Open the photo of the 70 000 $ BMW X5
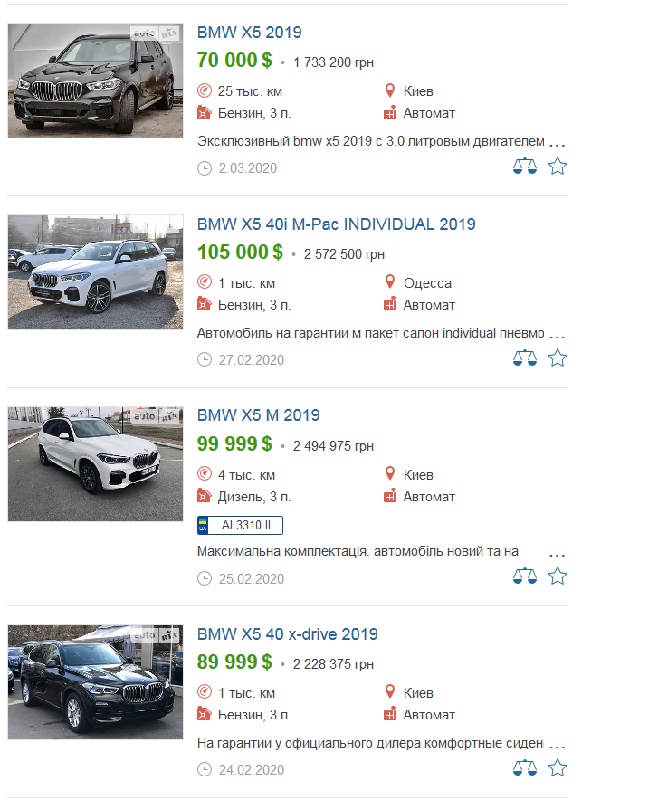The width and height of the screenshot is (658, 800). [95, 80]
